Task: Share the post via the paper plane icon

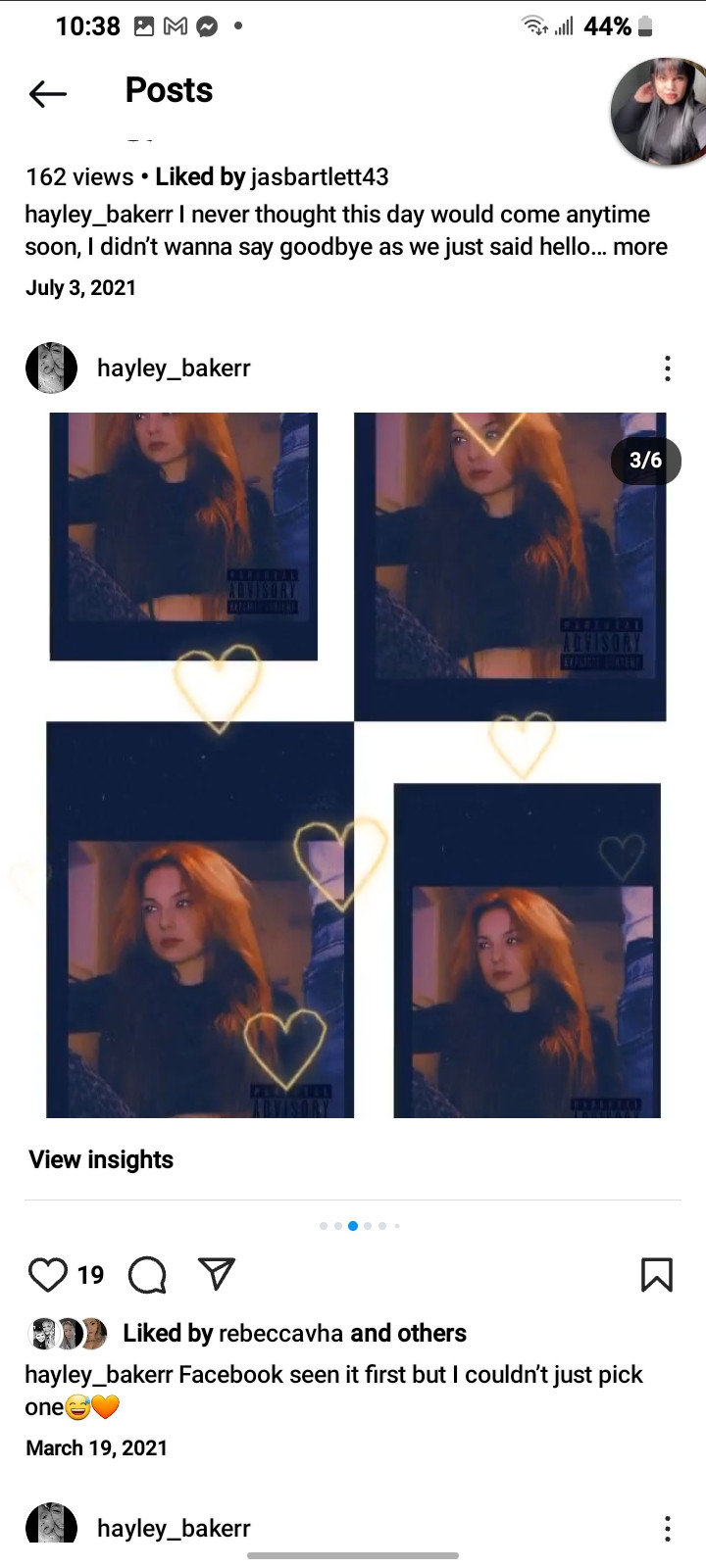Action: click(217, 1274)
